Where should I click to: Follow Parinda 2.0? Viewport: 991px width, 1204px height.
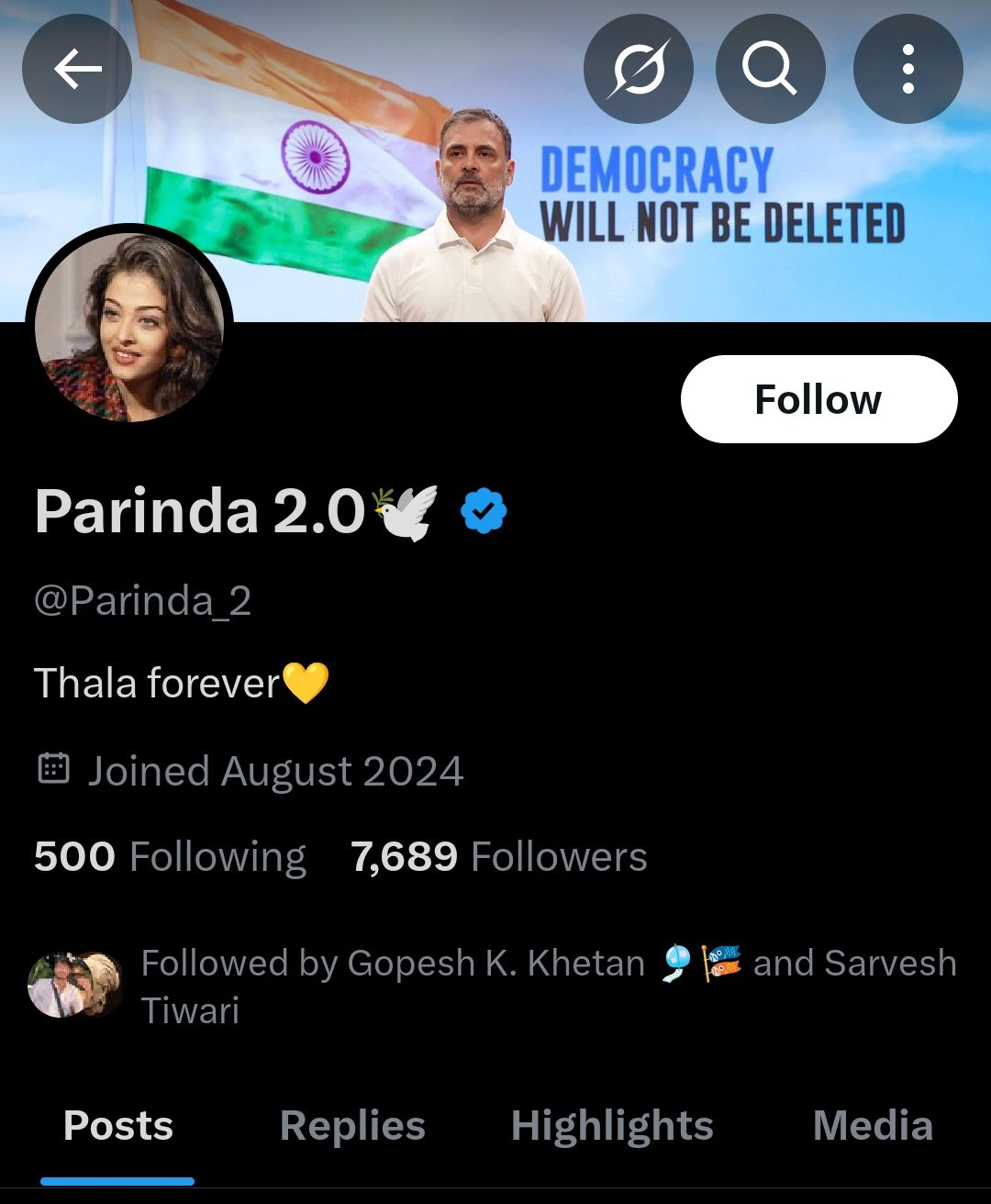pos(818,399)
